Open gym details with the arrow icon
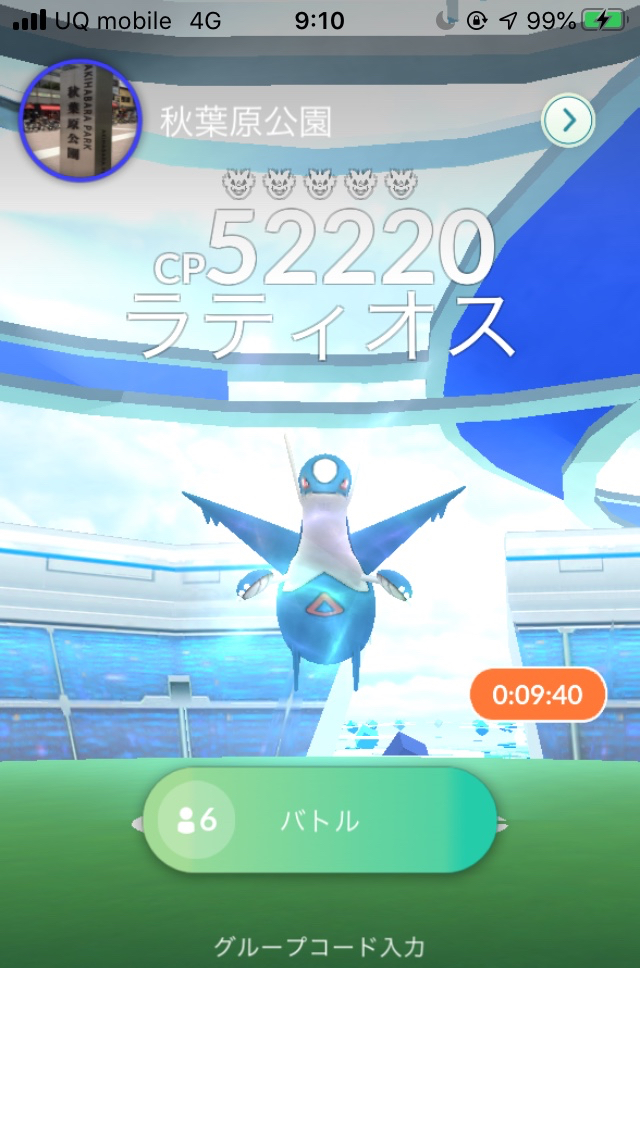Screen dimensions: 640x1136 [x=568, y=121]
